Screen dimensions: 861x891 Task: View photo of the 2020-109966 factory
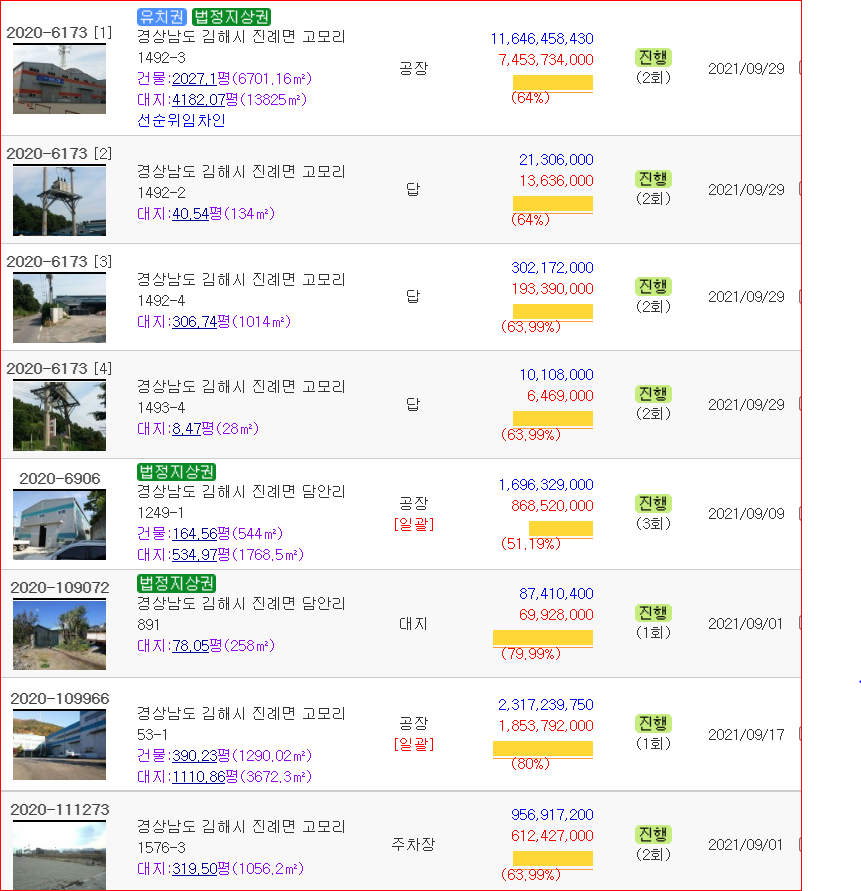pyautogui.click(x=59, y=745)
